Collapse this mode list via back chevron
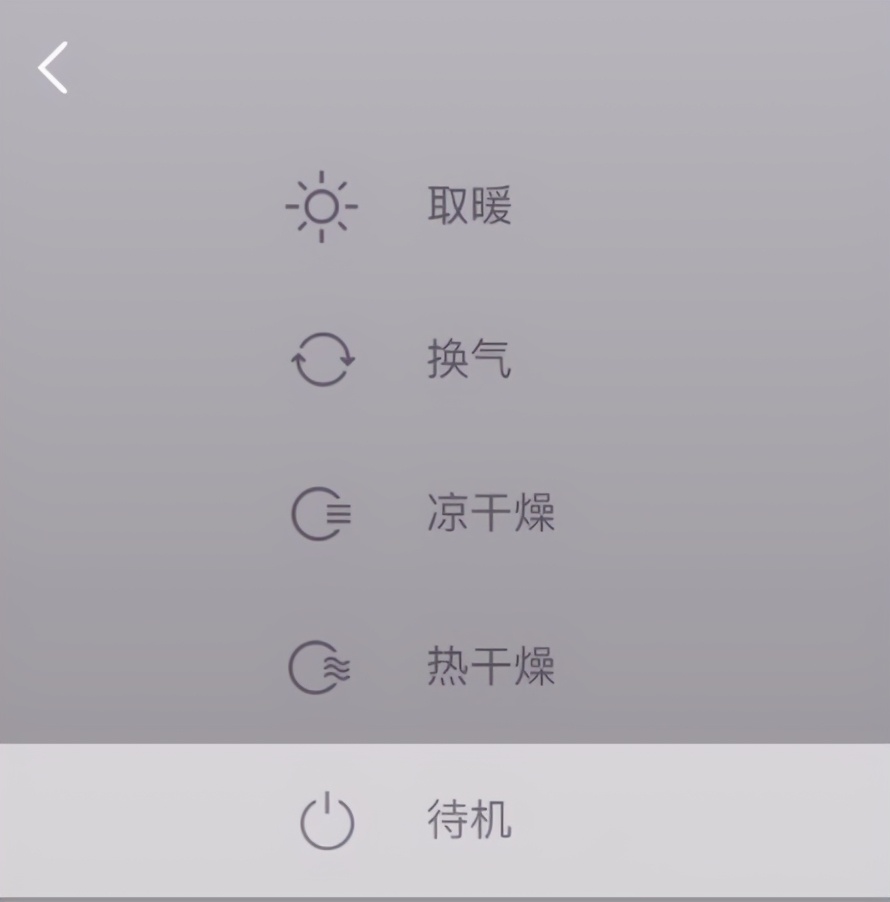Viewport: 890px width, 902px height. point(52,67)
